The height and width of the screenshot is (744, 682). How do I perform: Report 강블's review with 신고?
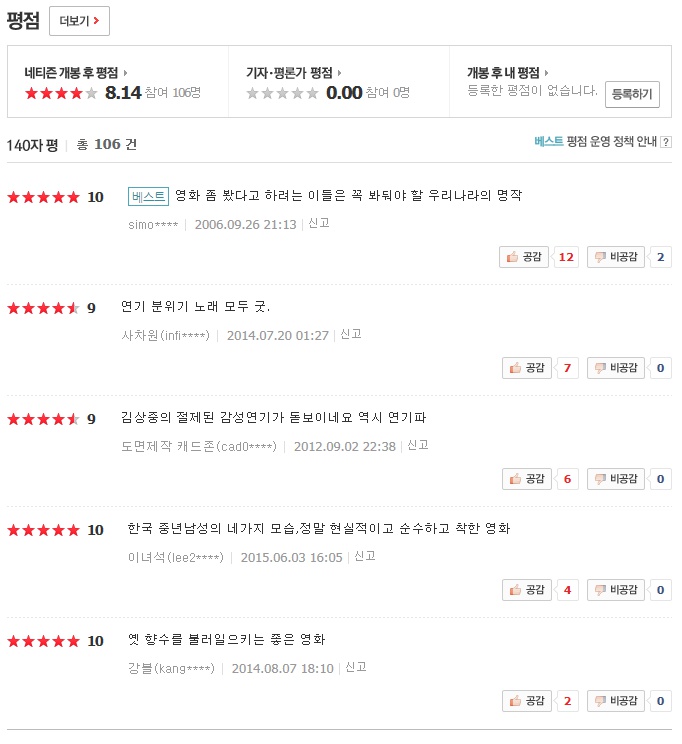pos(356,668)
